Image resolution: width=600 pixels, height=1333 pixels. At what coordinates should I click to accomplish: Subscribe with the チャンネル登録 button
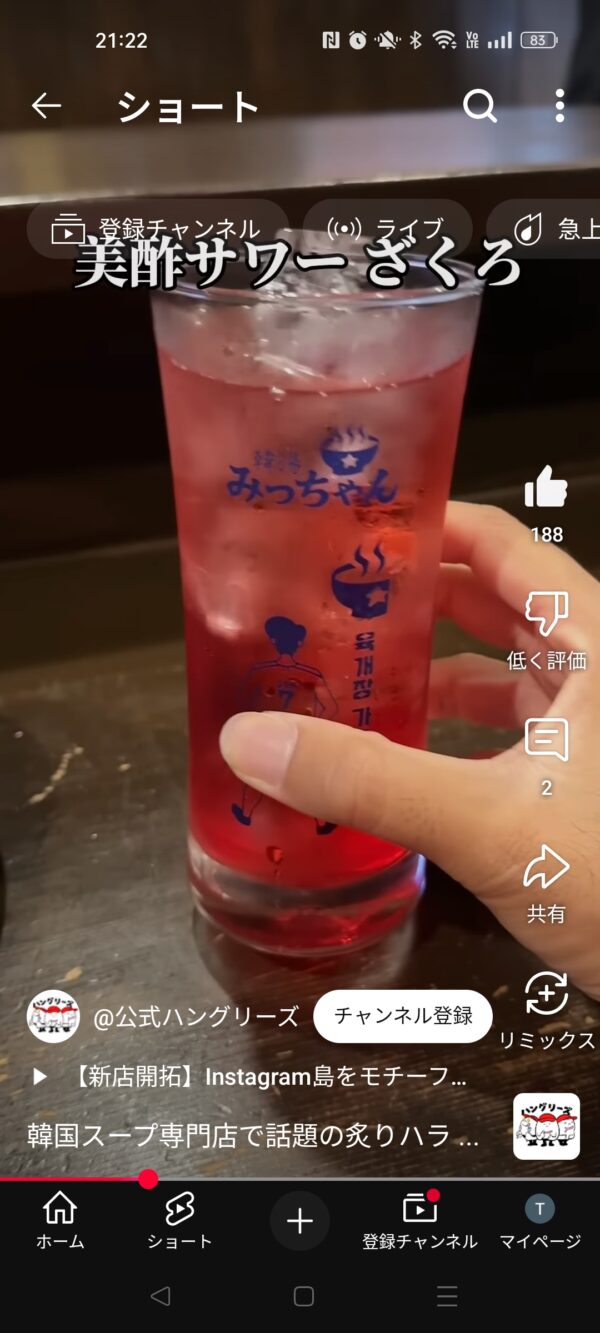pos(403,1016)
